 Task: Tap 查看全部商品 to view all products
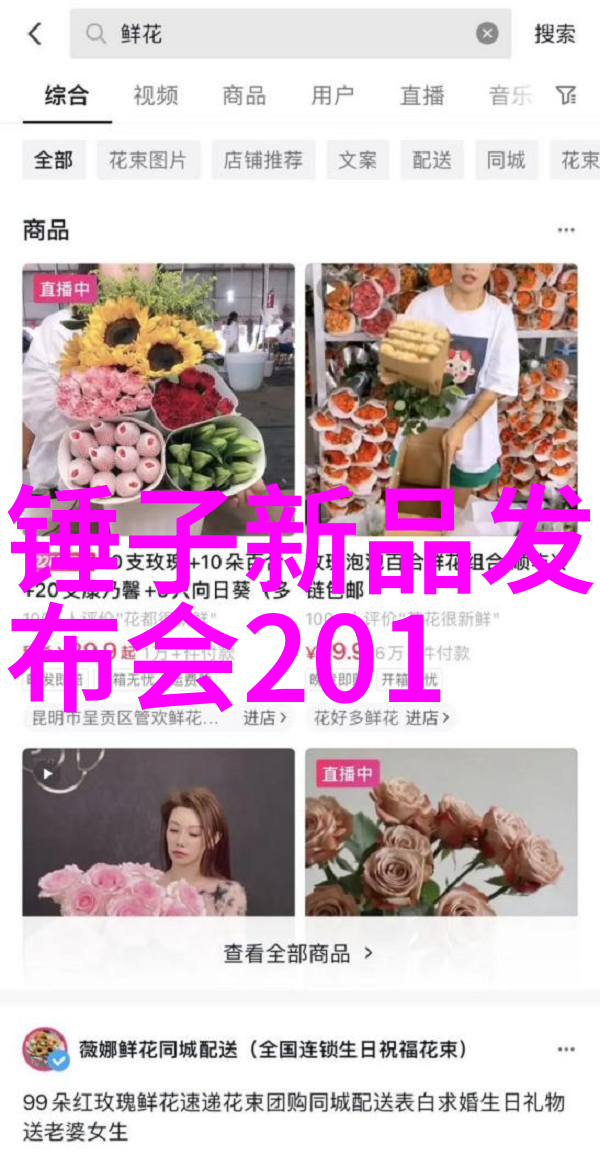[298, 953]
